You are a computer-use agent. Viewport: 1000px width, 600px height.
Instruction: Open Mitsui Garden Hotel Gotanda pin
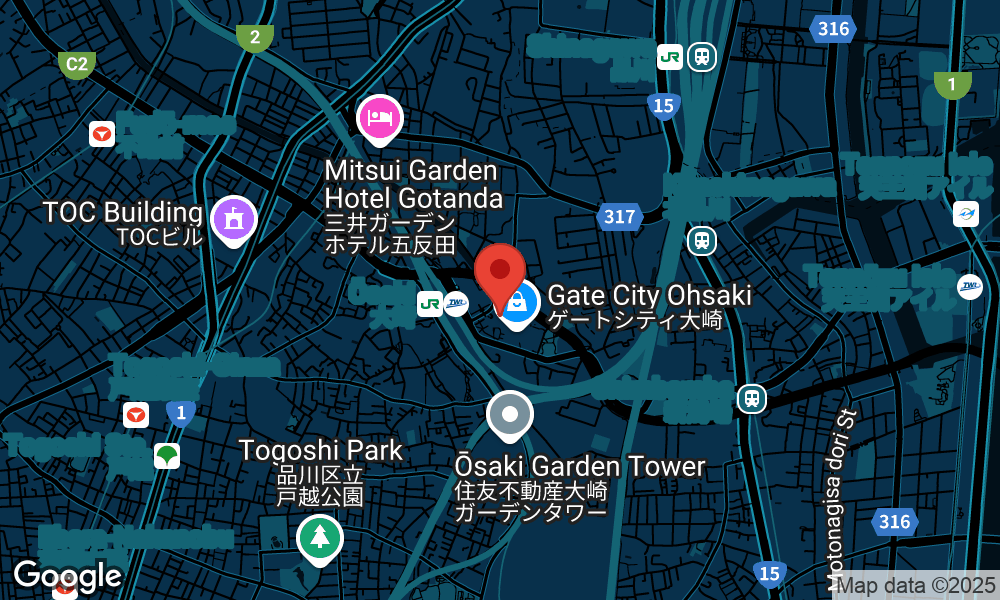(x=380, y=118)
